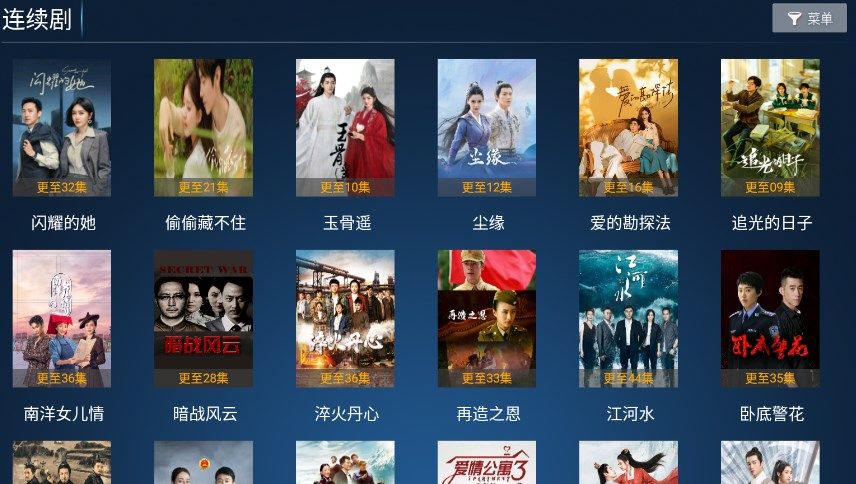Viewport: 856px width, 484px height.
Task: Open 追光的日子 series
Action: 770,128
